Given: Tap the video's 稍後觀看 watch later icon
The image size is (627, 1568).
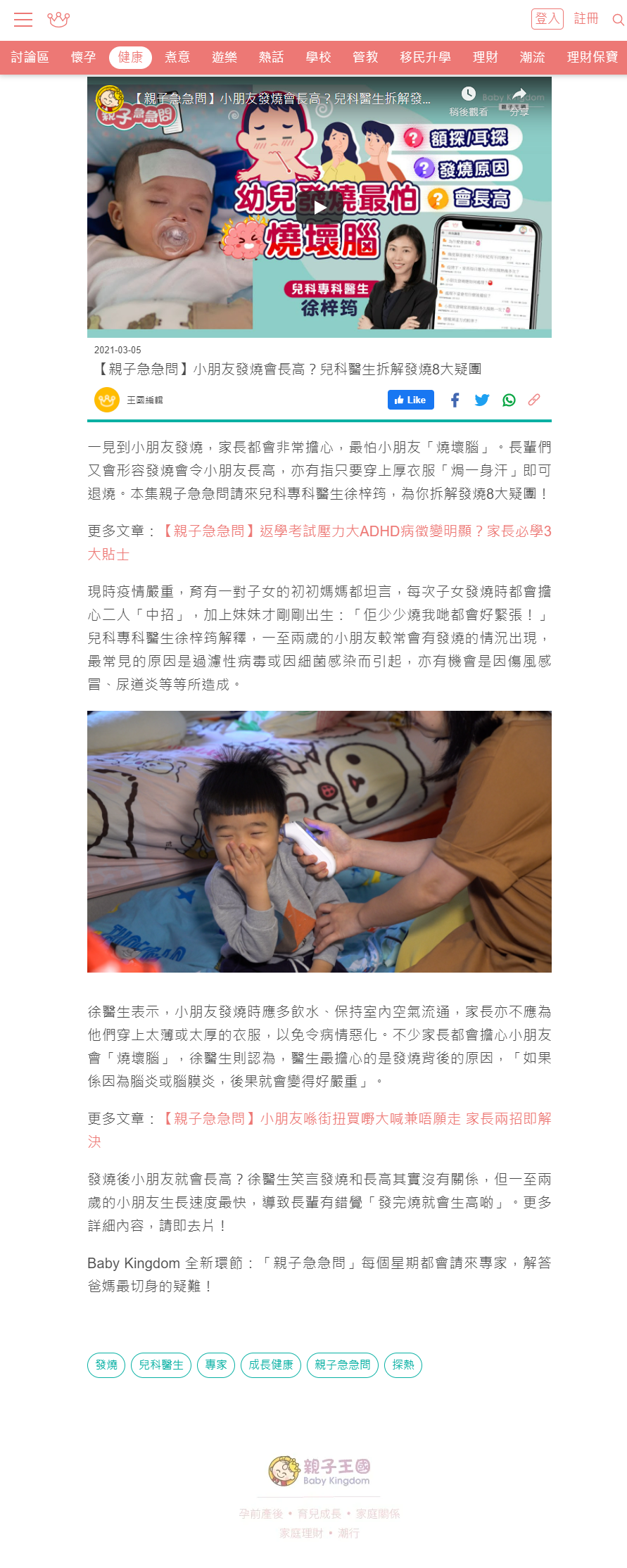Looking at the screenshot, I should click(468, 94).
